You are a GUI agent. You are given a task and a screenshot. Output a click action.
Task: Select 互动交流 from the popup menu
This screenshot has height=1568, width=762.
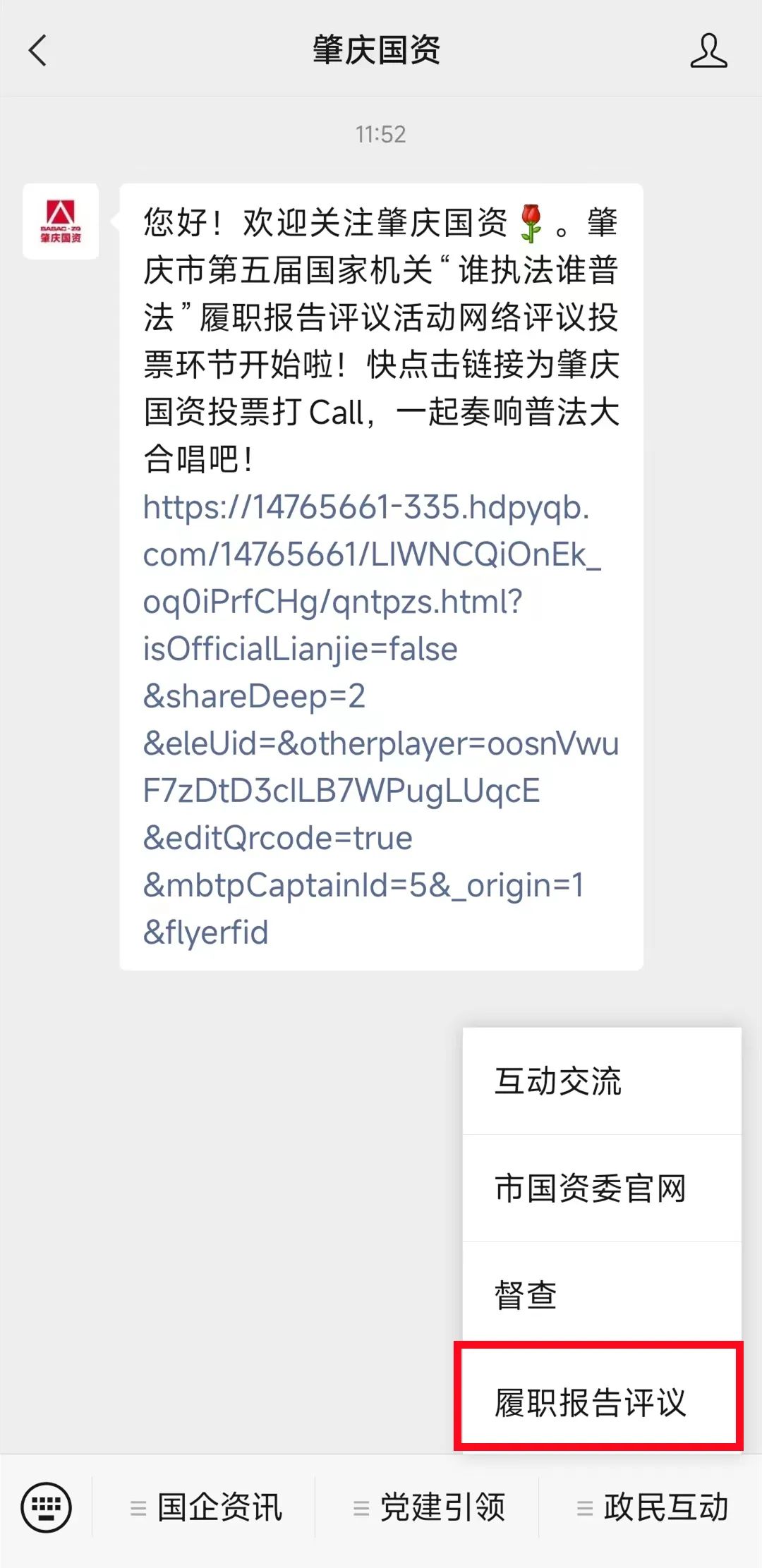[602, 1081]
